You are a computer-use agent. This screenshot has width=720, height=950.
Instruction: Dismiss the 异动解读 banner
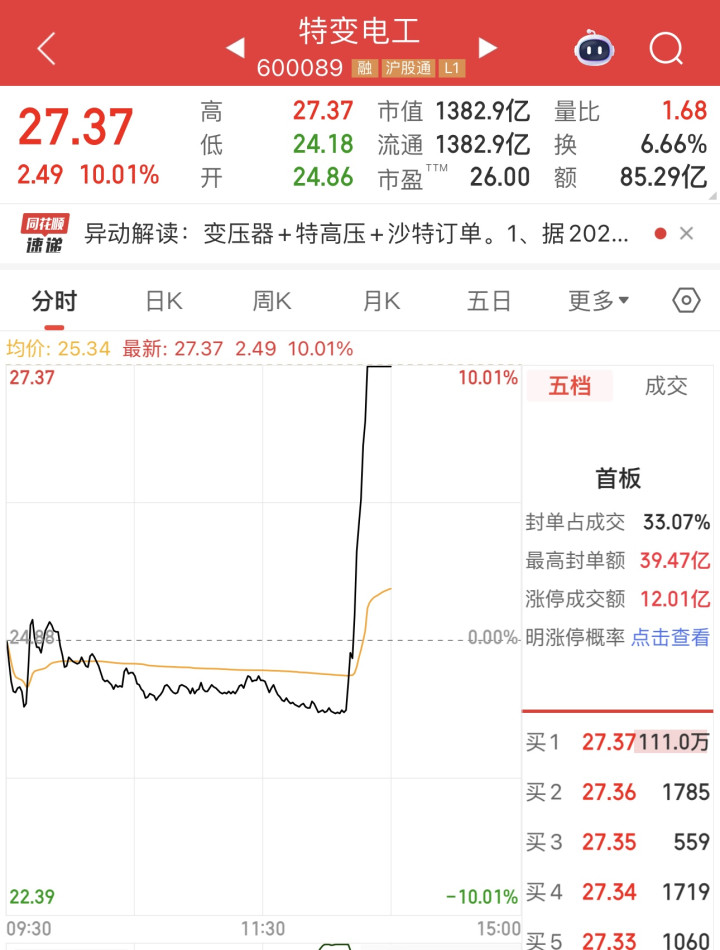coord(686,233)
